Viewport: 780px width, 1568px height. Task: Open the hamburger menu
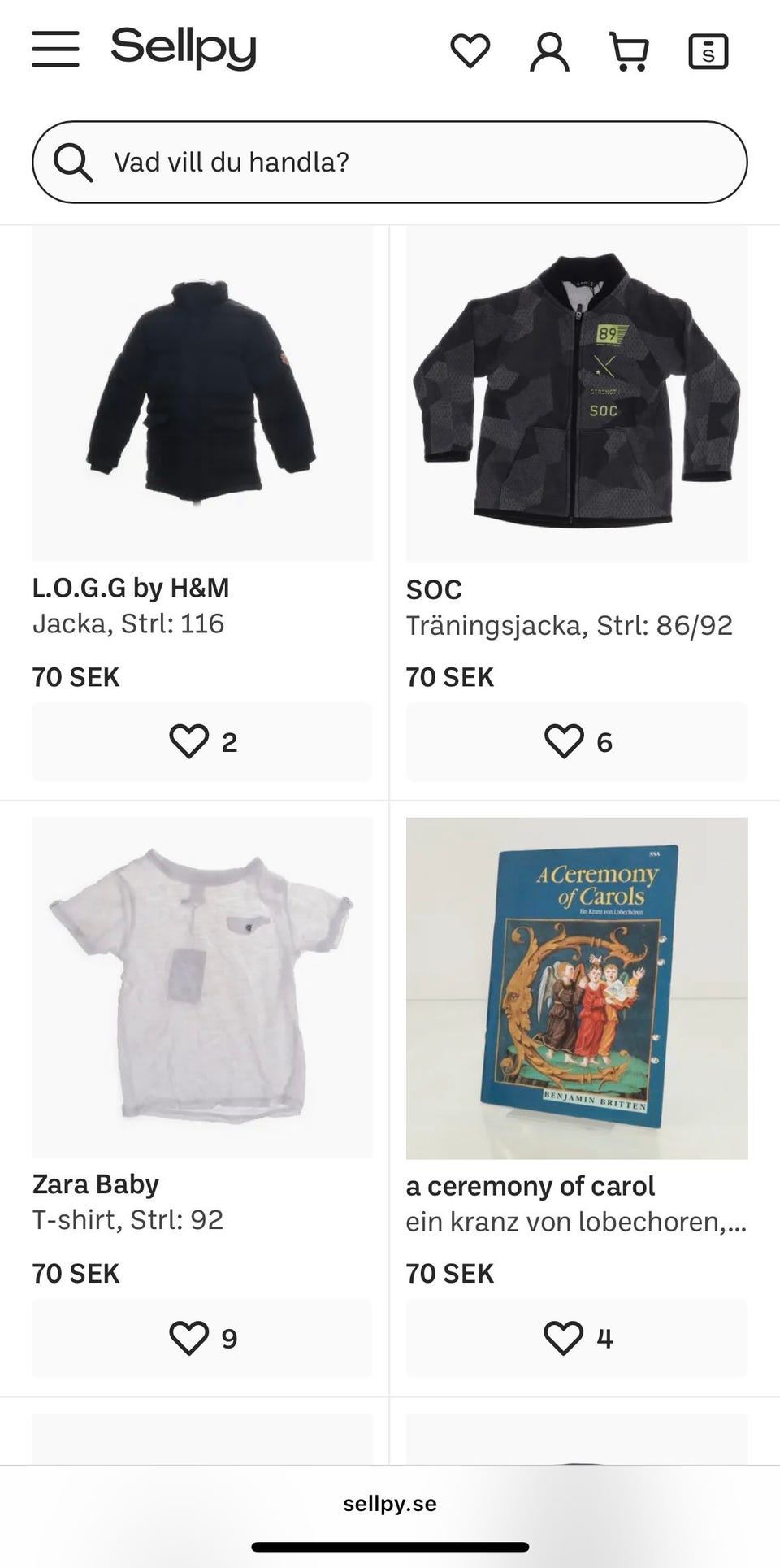click(56, 50)
